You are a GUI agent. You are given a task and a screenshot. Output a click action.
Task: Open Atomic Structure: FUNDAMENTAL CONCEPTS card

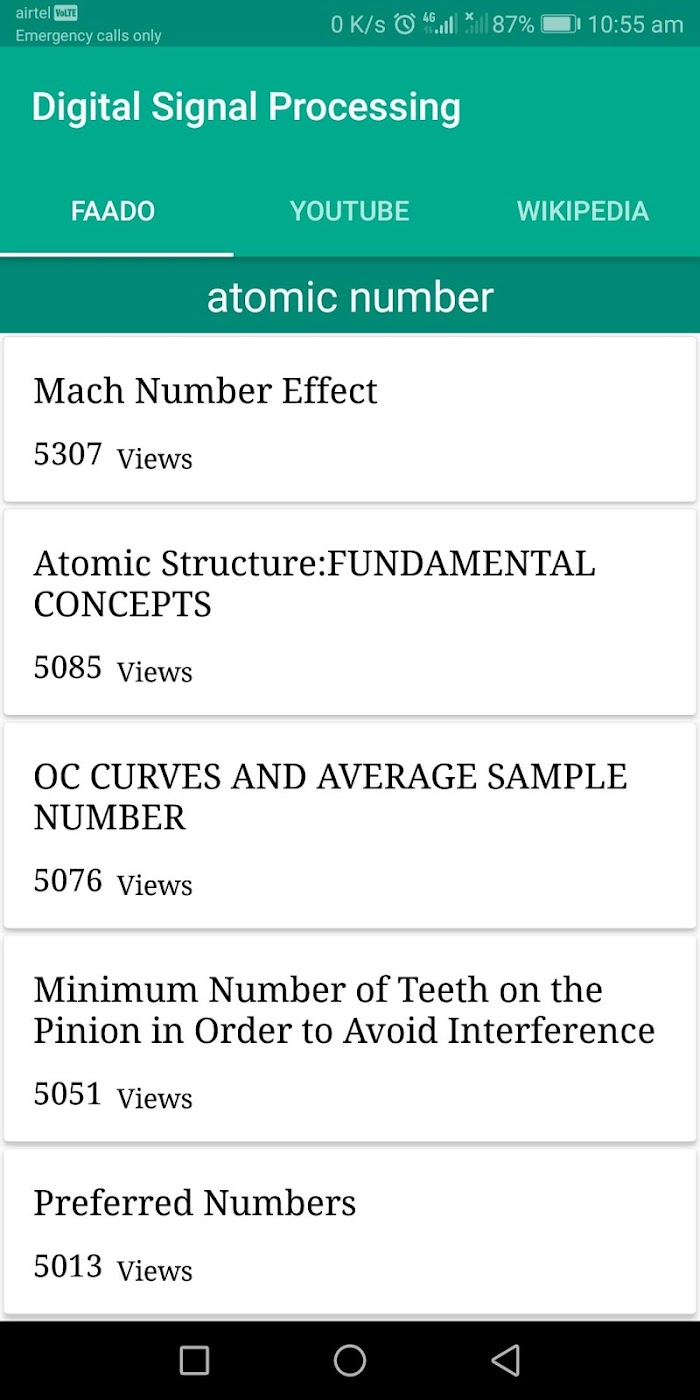(350, 612)
